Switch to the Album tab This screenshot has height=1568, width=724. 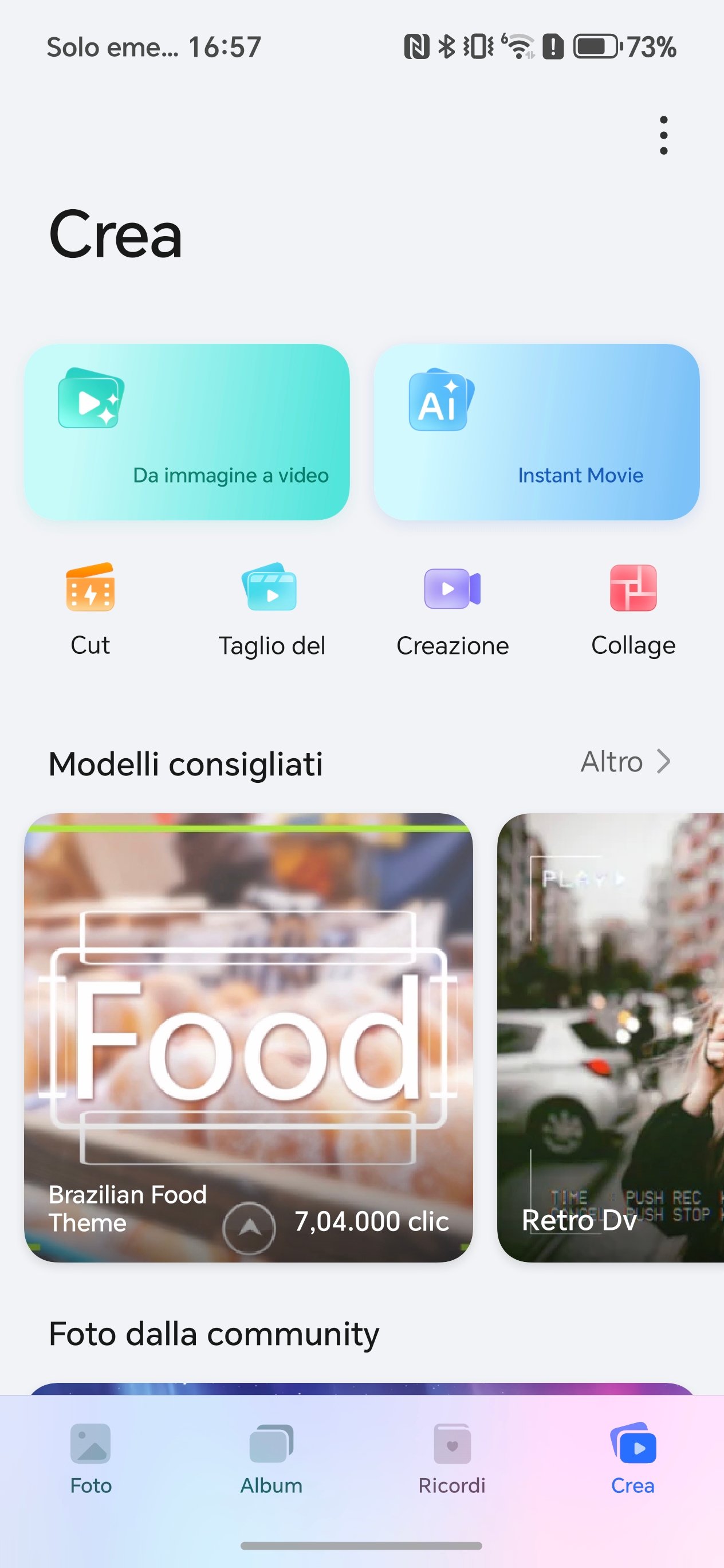point(271,1459)
